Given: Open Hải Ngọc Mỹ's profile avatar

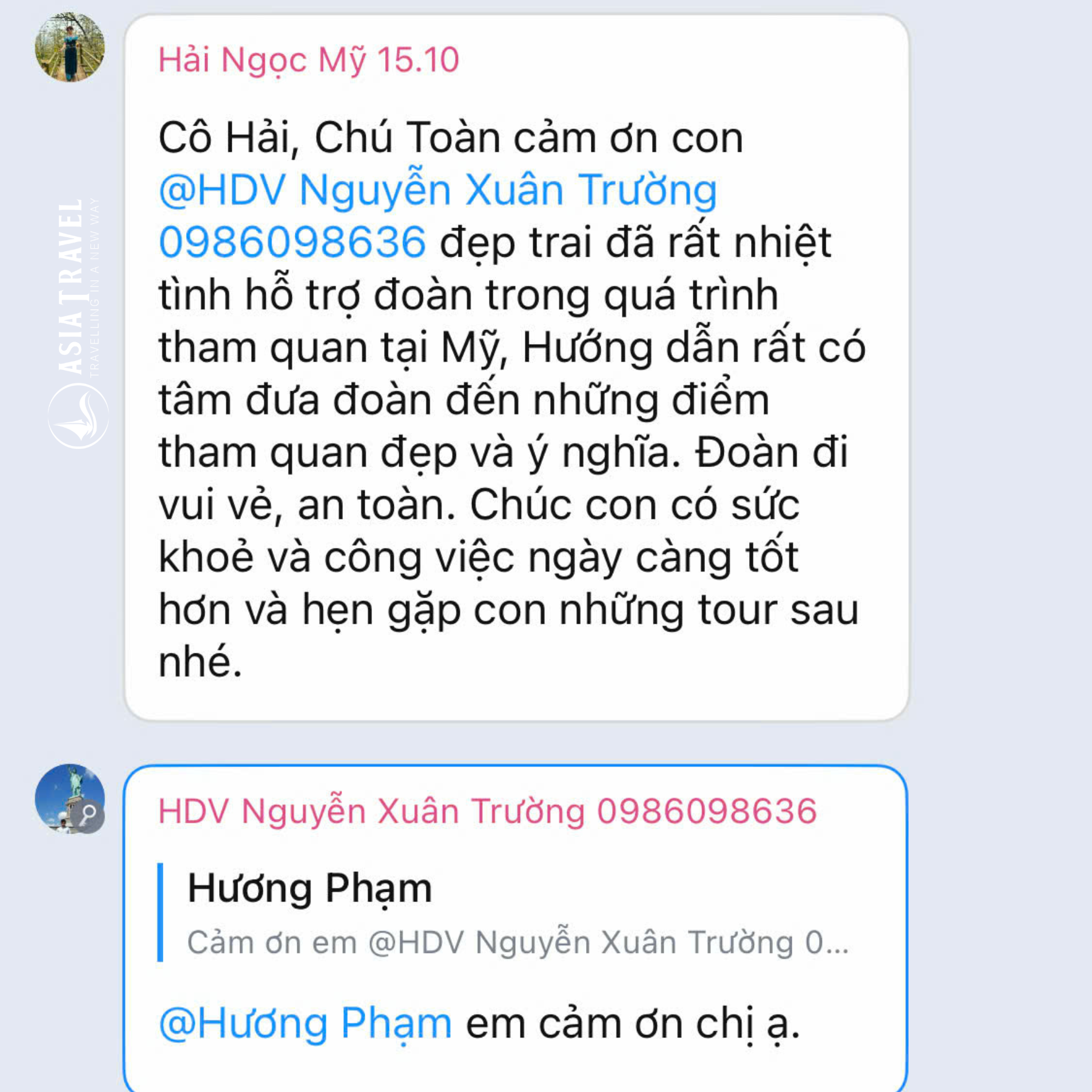Looking at the screenshot, I should pyautogui.click(x=70, y=47).
